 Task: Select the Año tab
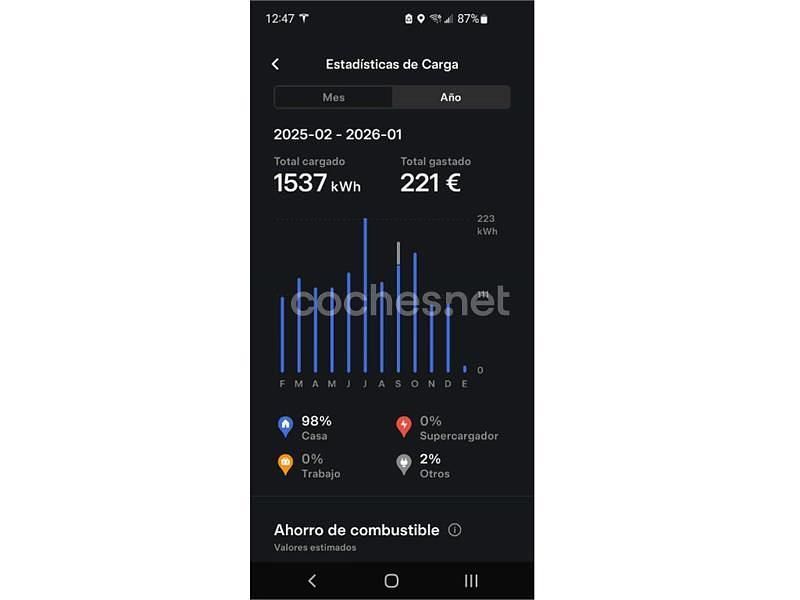pyautogui.click(x=451, y=97)
